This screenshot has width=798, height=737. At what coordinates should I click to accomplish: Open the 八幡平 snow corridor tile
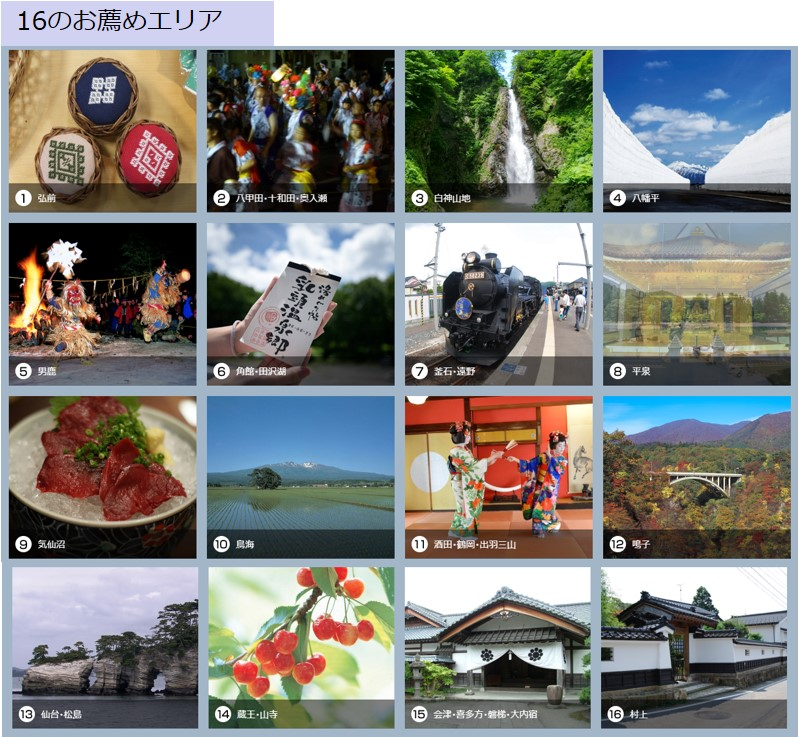click(696, 130)
